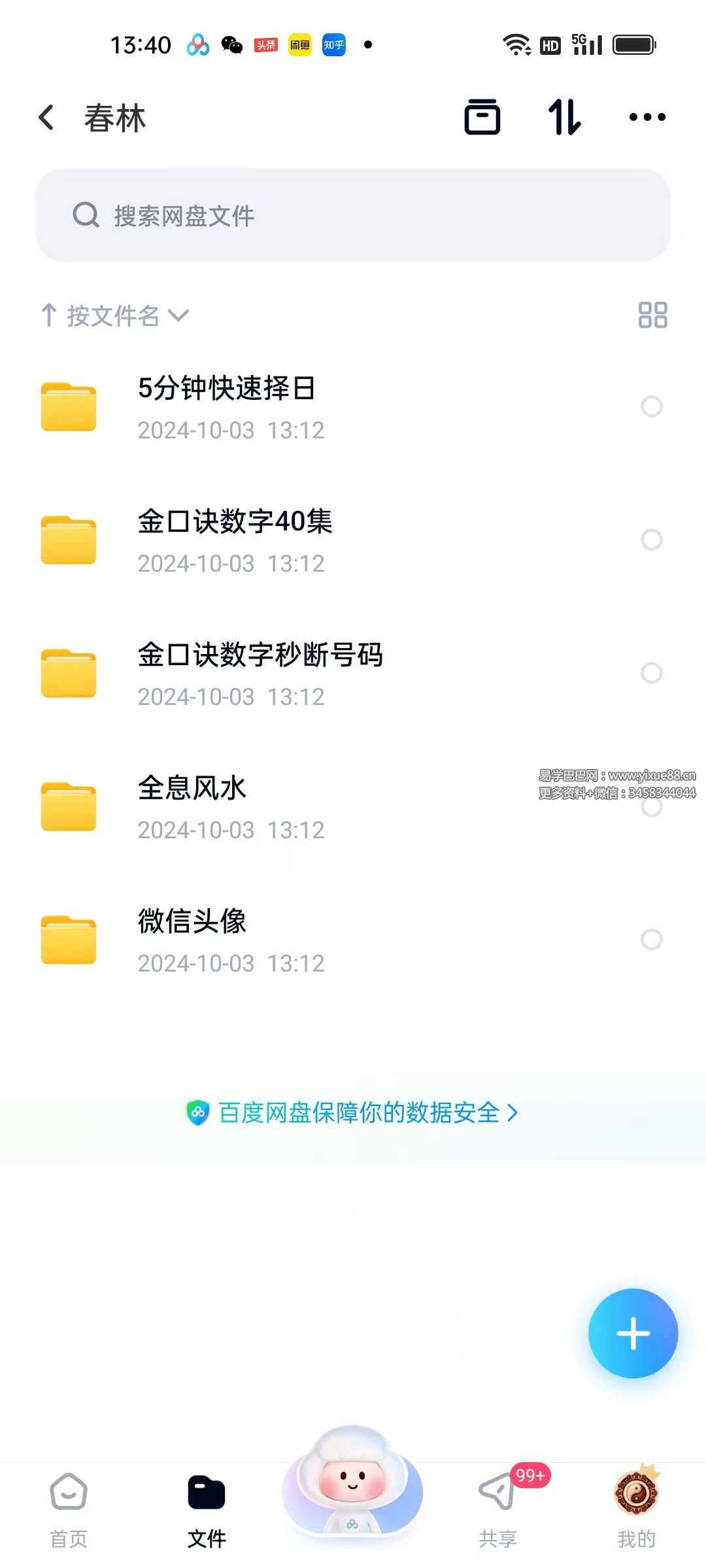Open the 全息风水 folder

tap(192, 806)
